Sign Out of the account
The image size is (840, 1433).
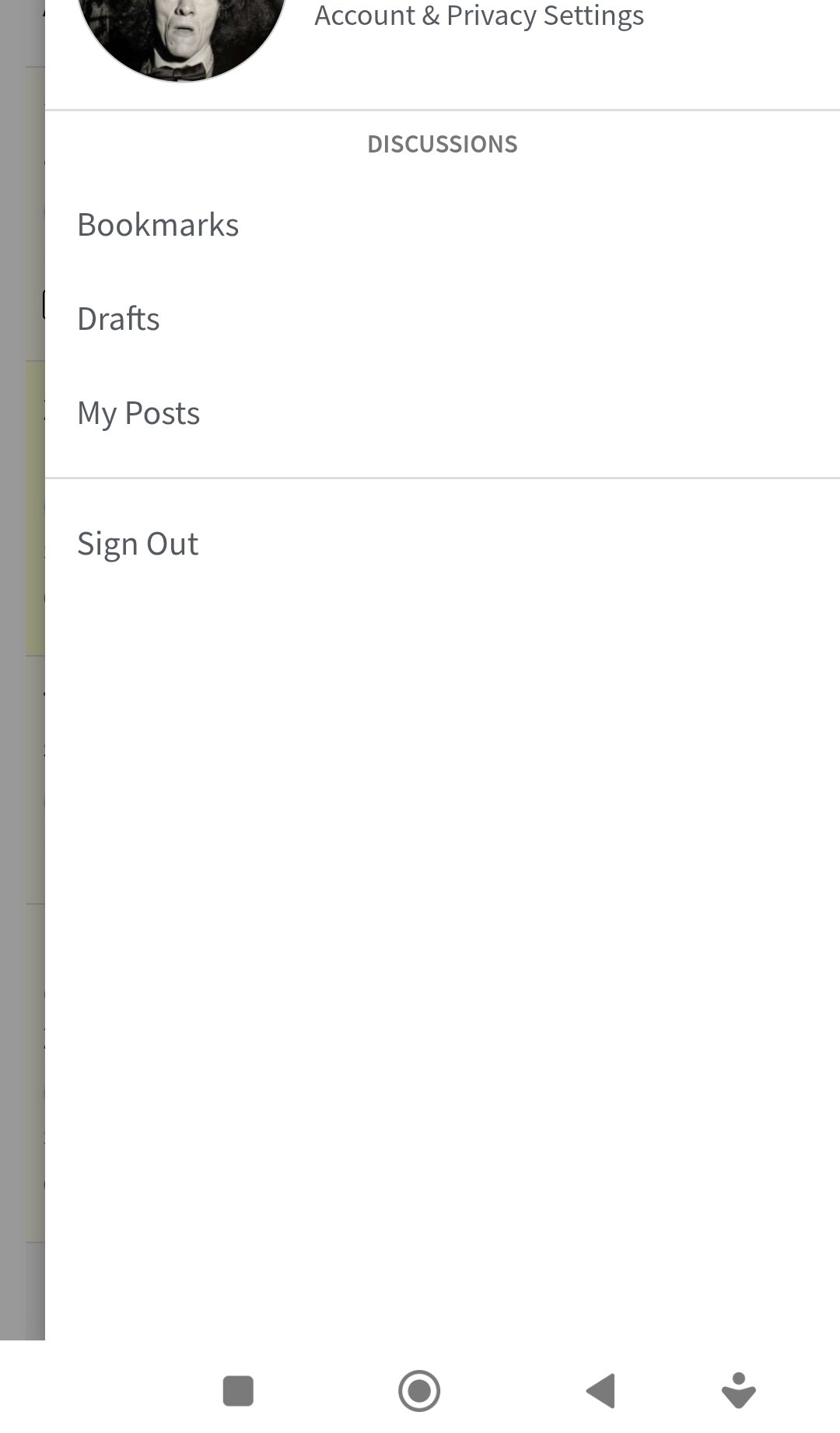(138, 544)
